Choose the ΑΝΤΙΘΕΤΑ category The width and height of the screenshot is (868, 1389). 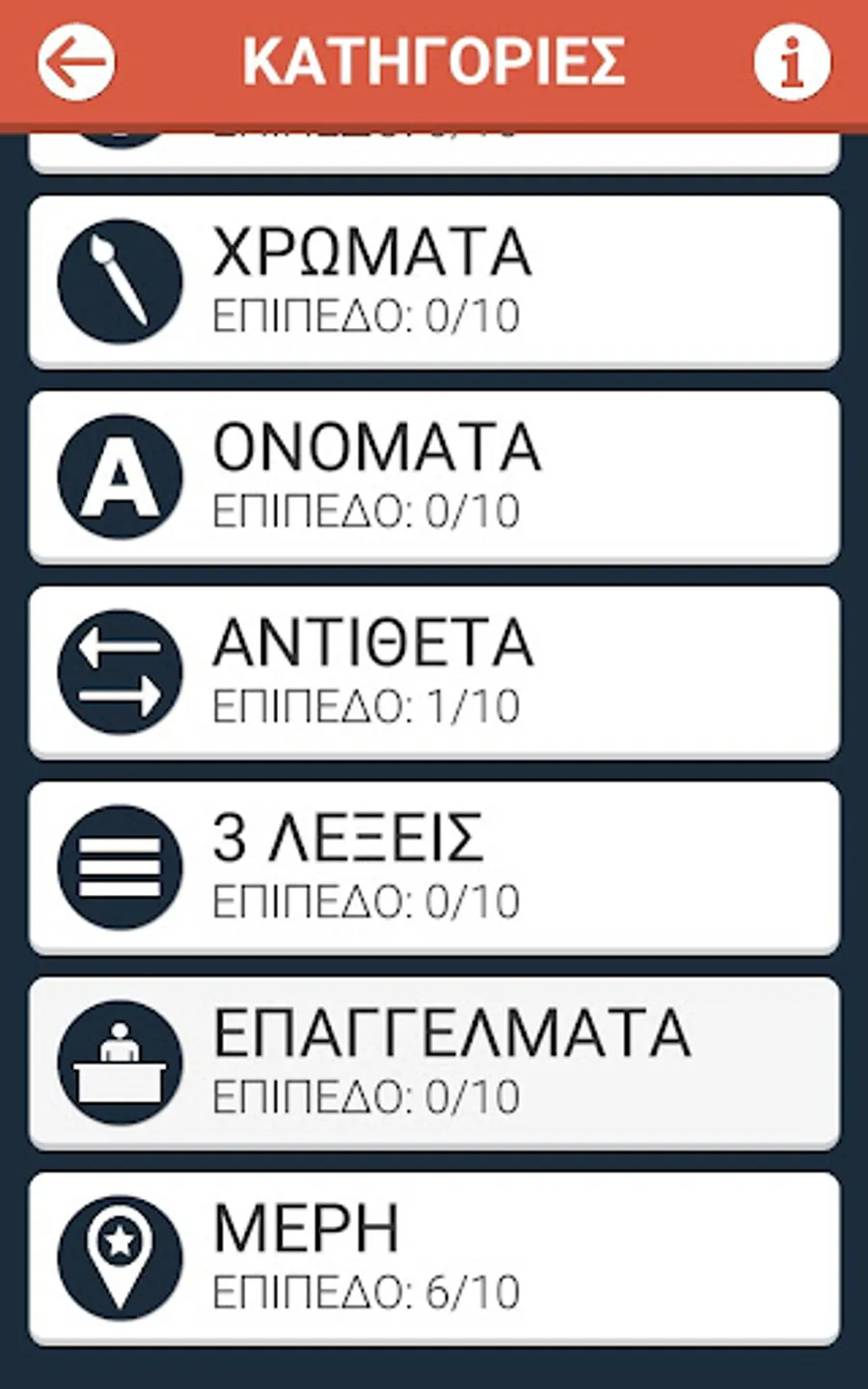point(434,672)
